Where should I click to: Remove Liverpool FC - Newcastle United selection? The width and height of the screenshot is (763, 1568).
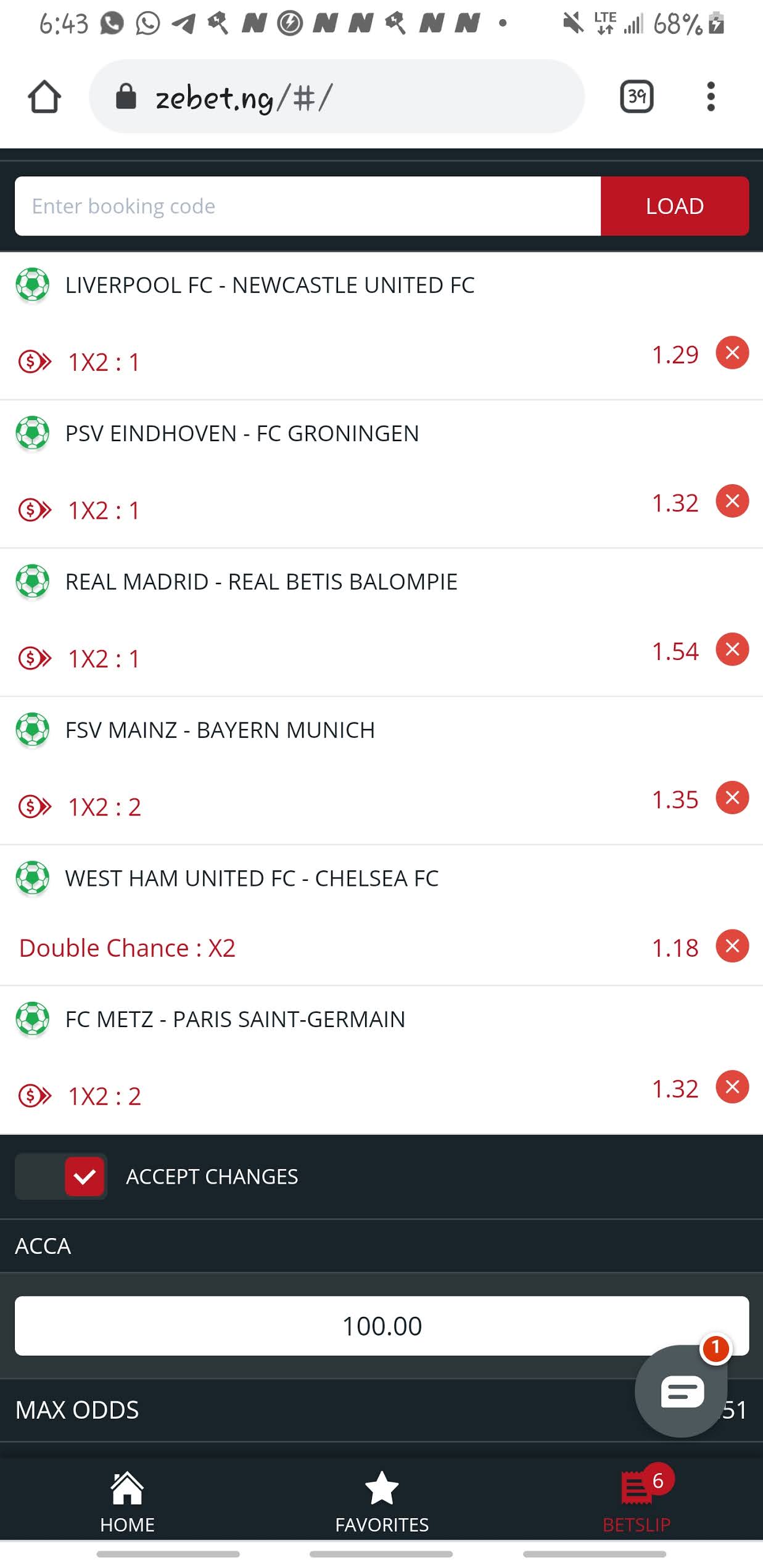click(x=732, y=353)
